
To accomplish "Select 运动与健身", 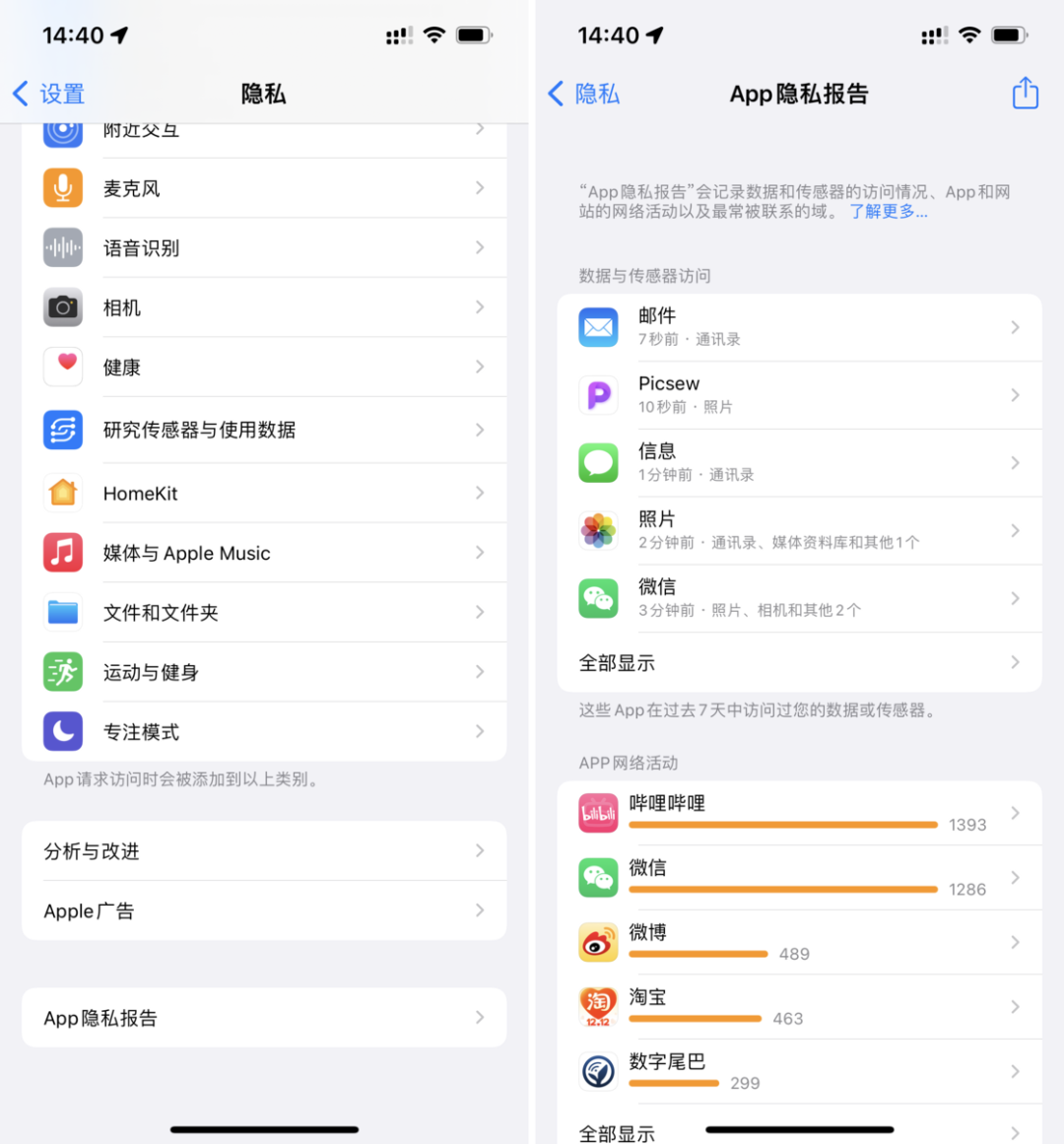I will [264, 672].
